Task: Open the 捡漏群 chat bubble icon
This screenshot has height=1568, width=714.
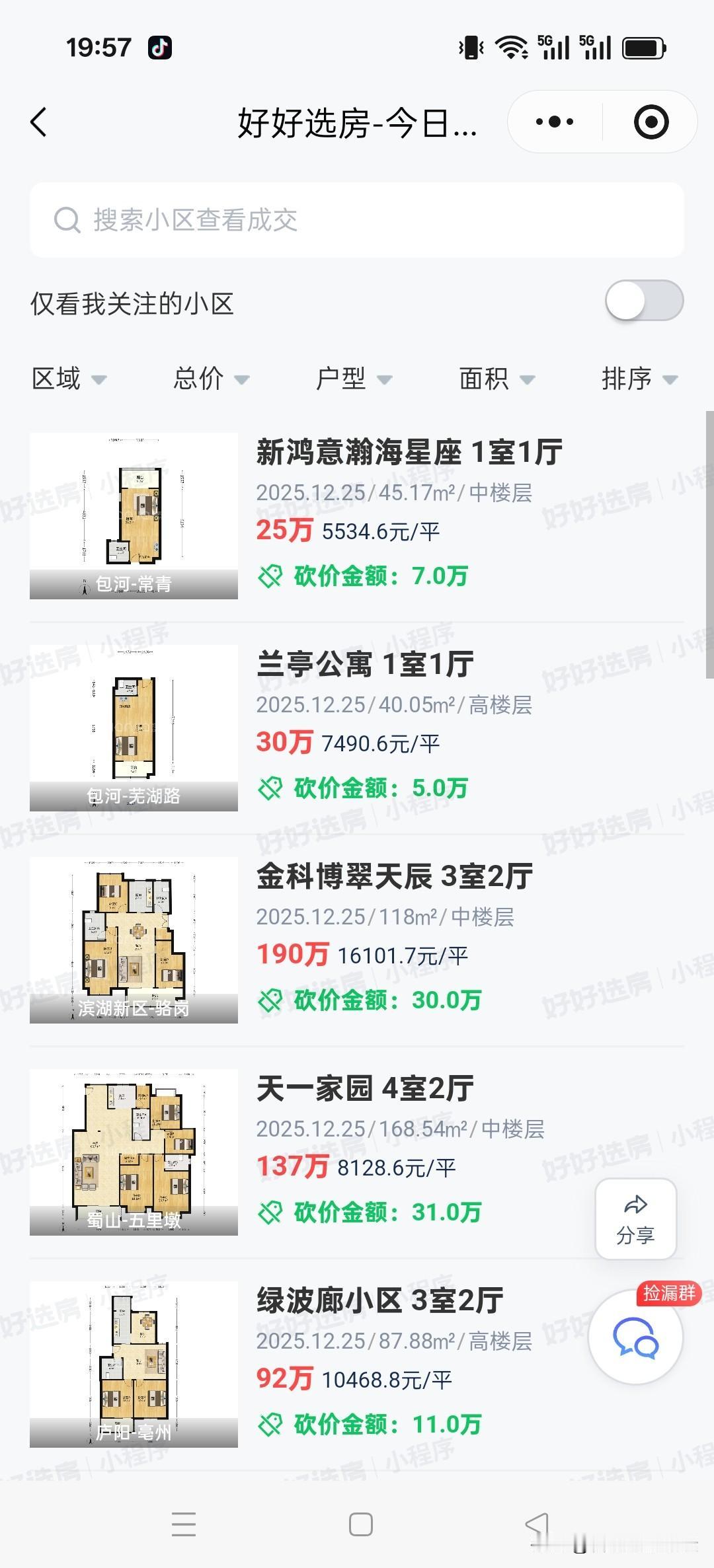Action: coord(635,1336)
